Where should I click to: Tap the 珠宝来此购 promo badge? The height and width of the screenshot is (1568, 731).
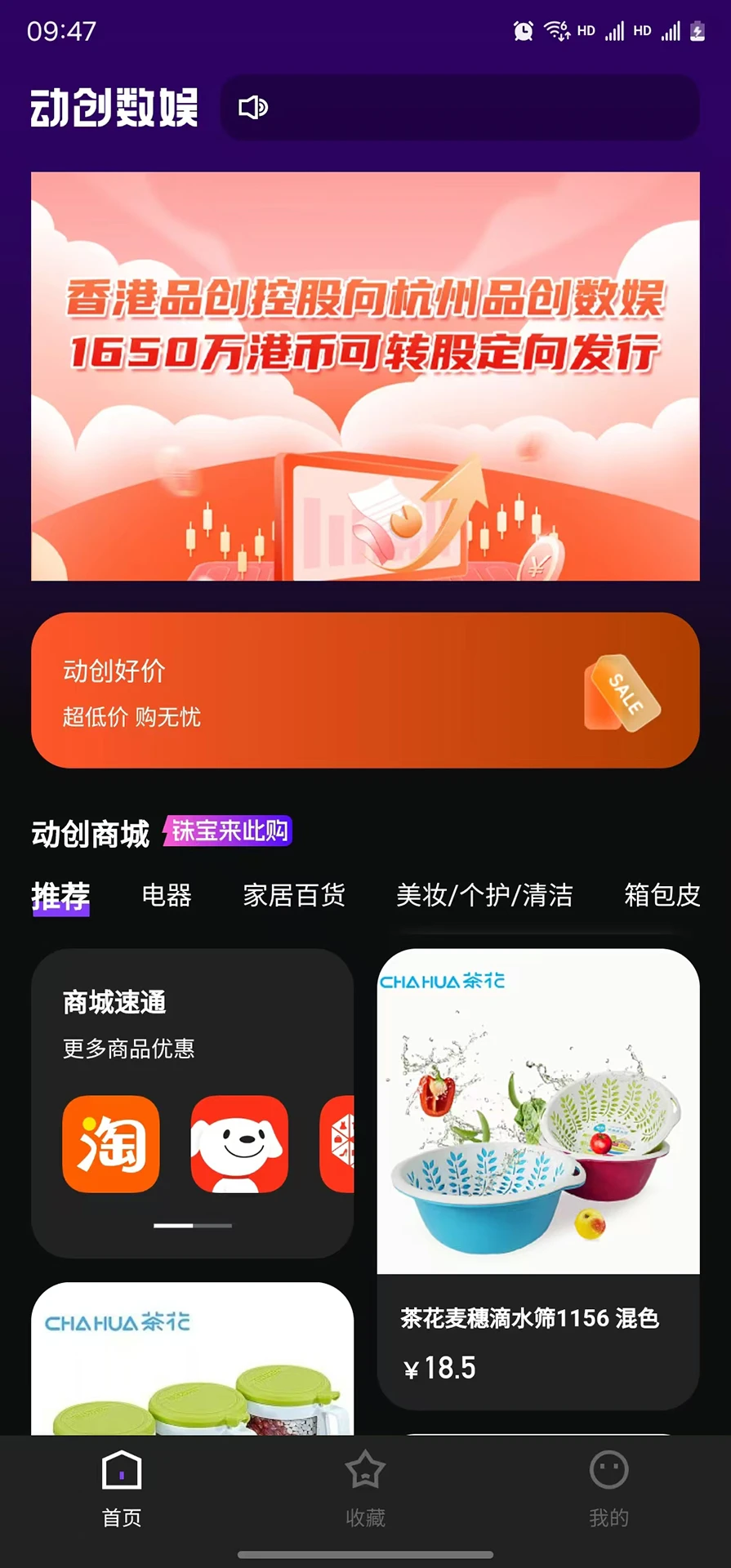coord(229,831)
